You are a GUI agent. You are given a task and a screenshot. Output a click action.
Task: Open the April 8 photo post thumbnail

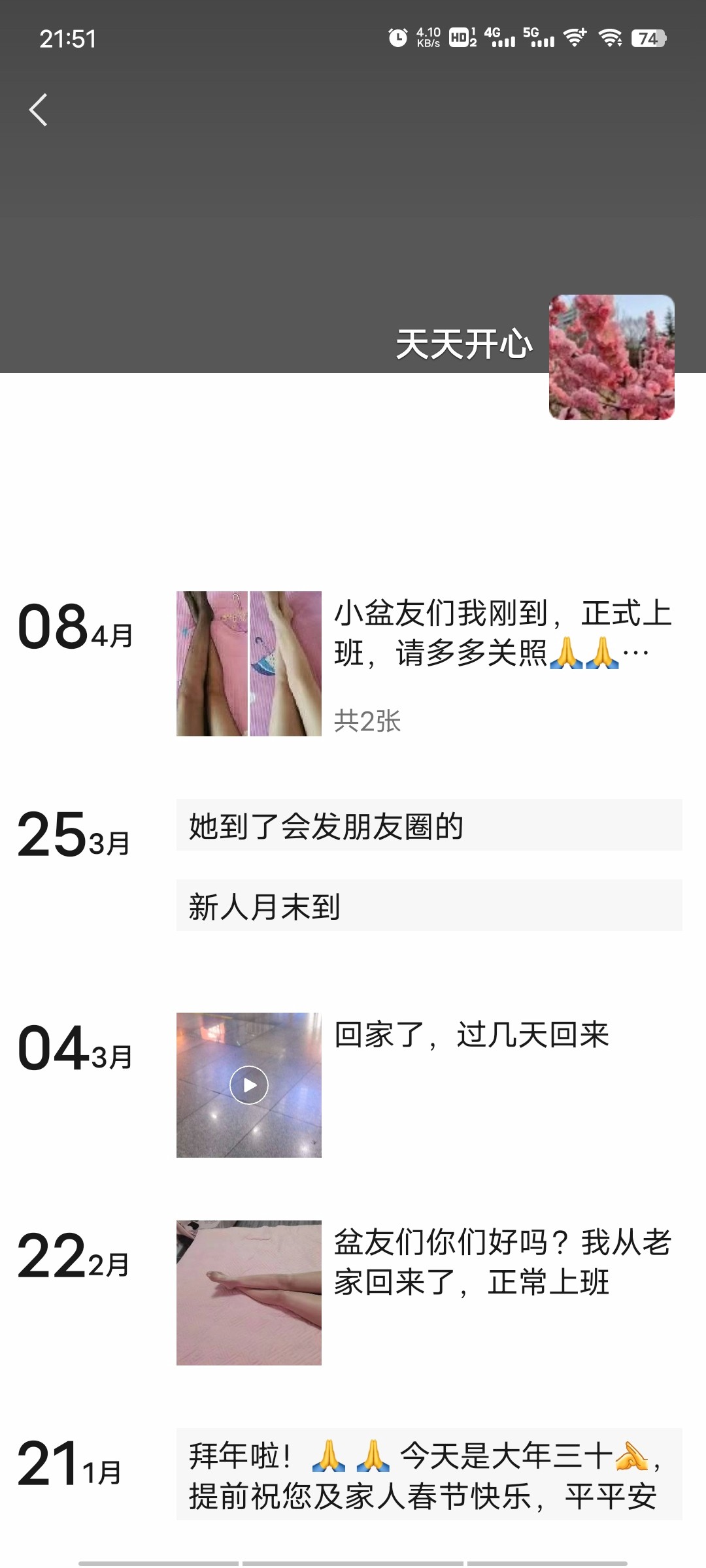248,662
